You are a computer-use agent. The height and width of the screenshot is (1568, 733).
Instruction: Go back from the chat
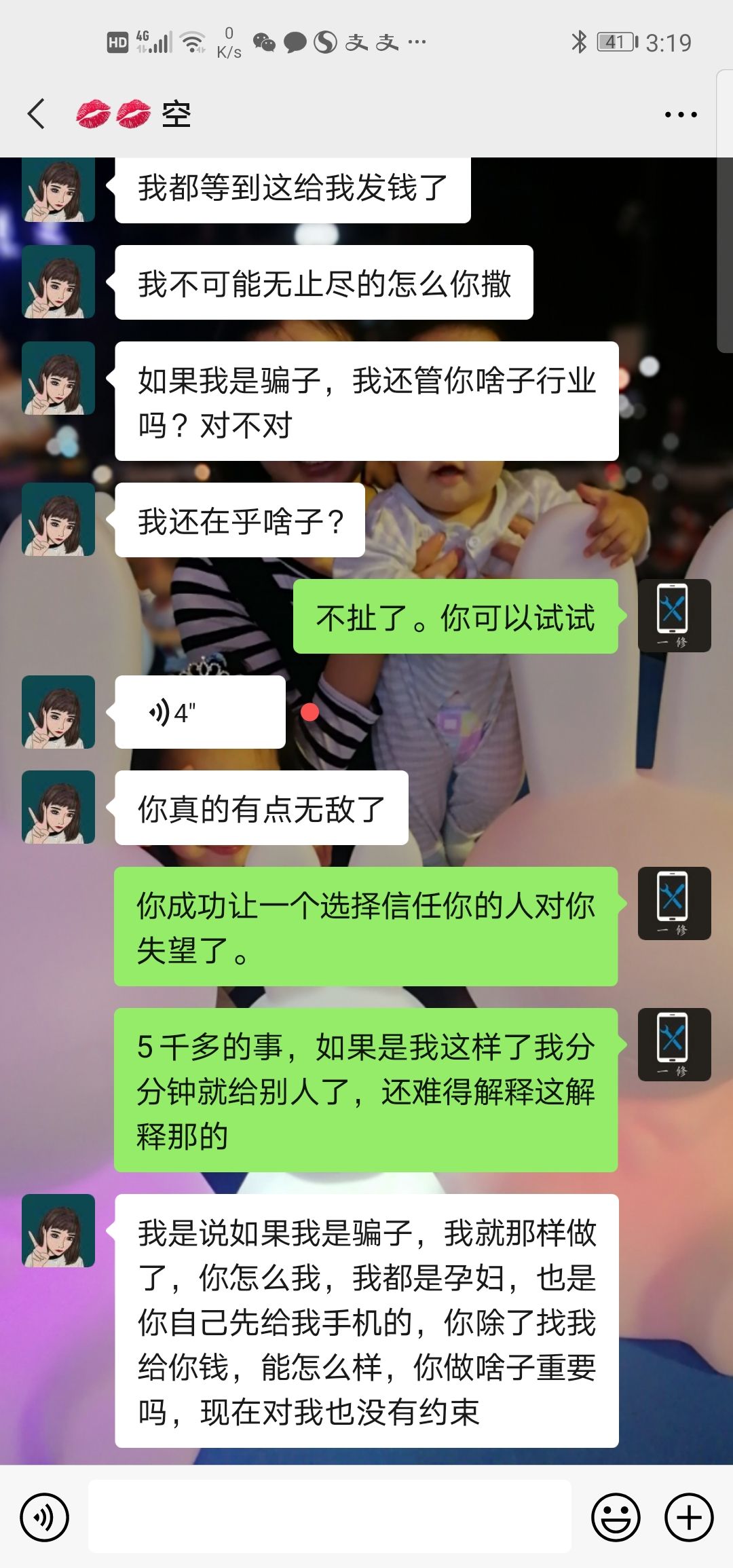pyautogui.click(x=37, y=113)
